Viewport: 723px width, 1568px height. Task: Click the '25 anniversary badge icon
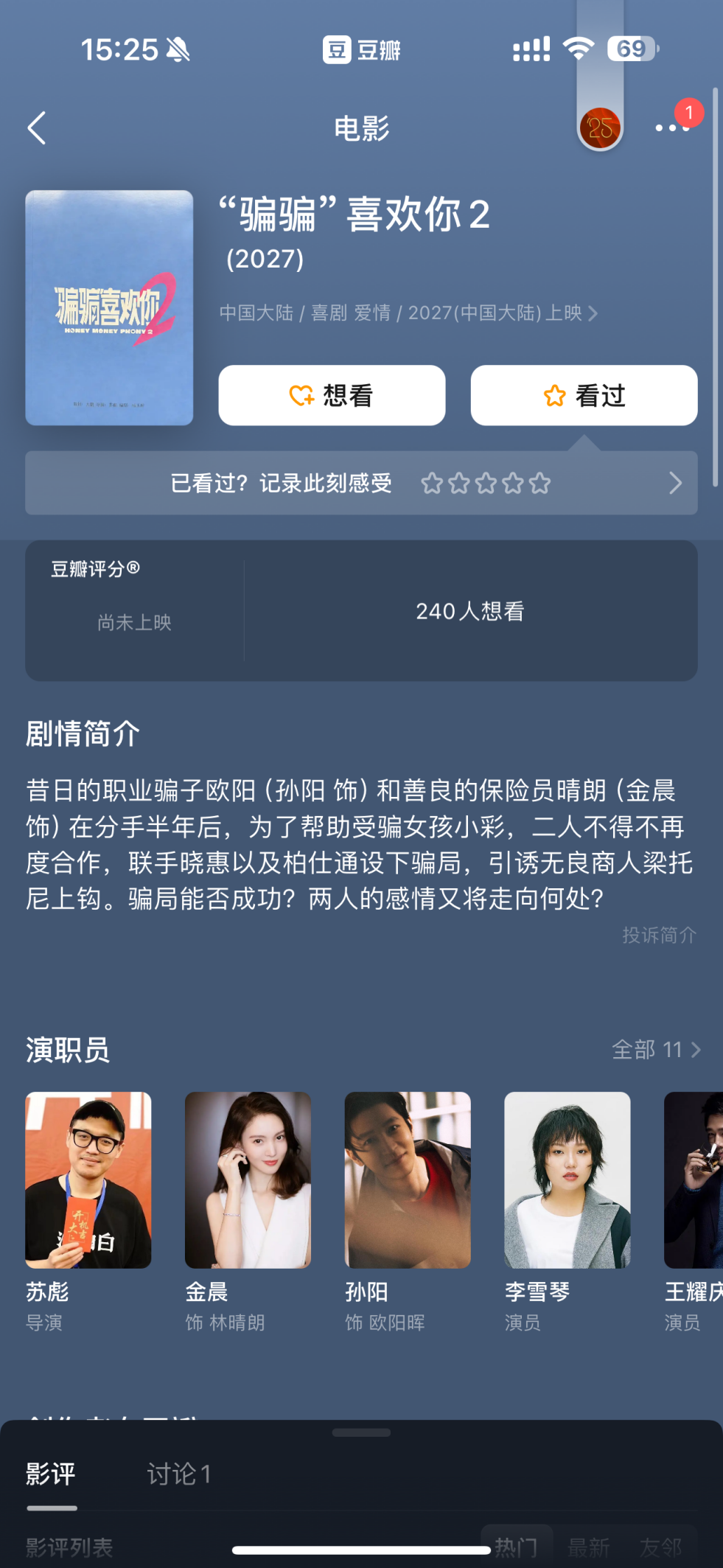tap(599, 127)
